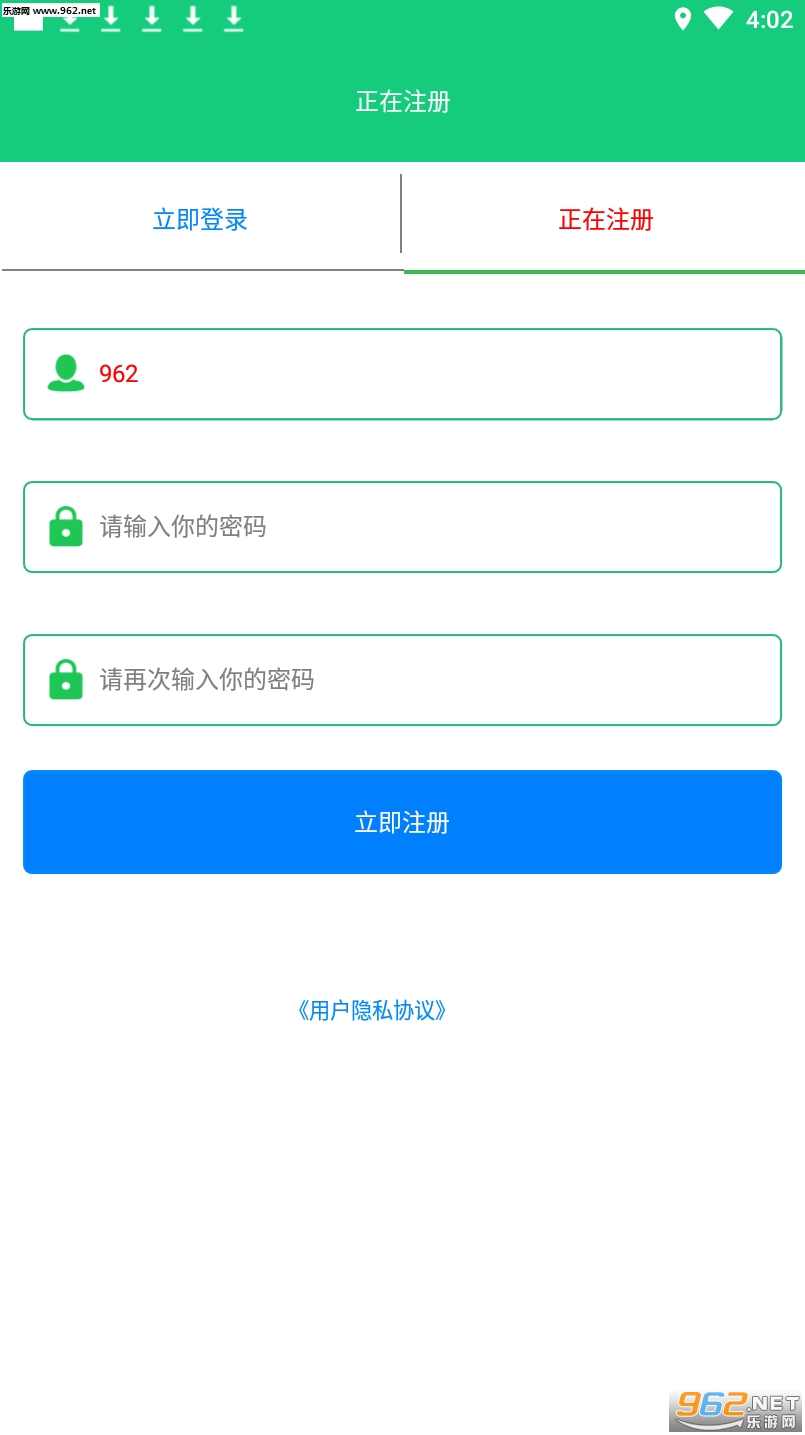The image size is (805, 1435).
Task: Click the green person icon in username field
Action: (x=65, y=374)
